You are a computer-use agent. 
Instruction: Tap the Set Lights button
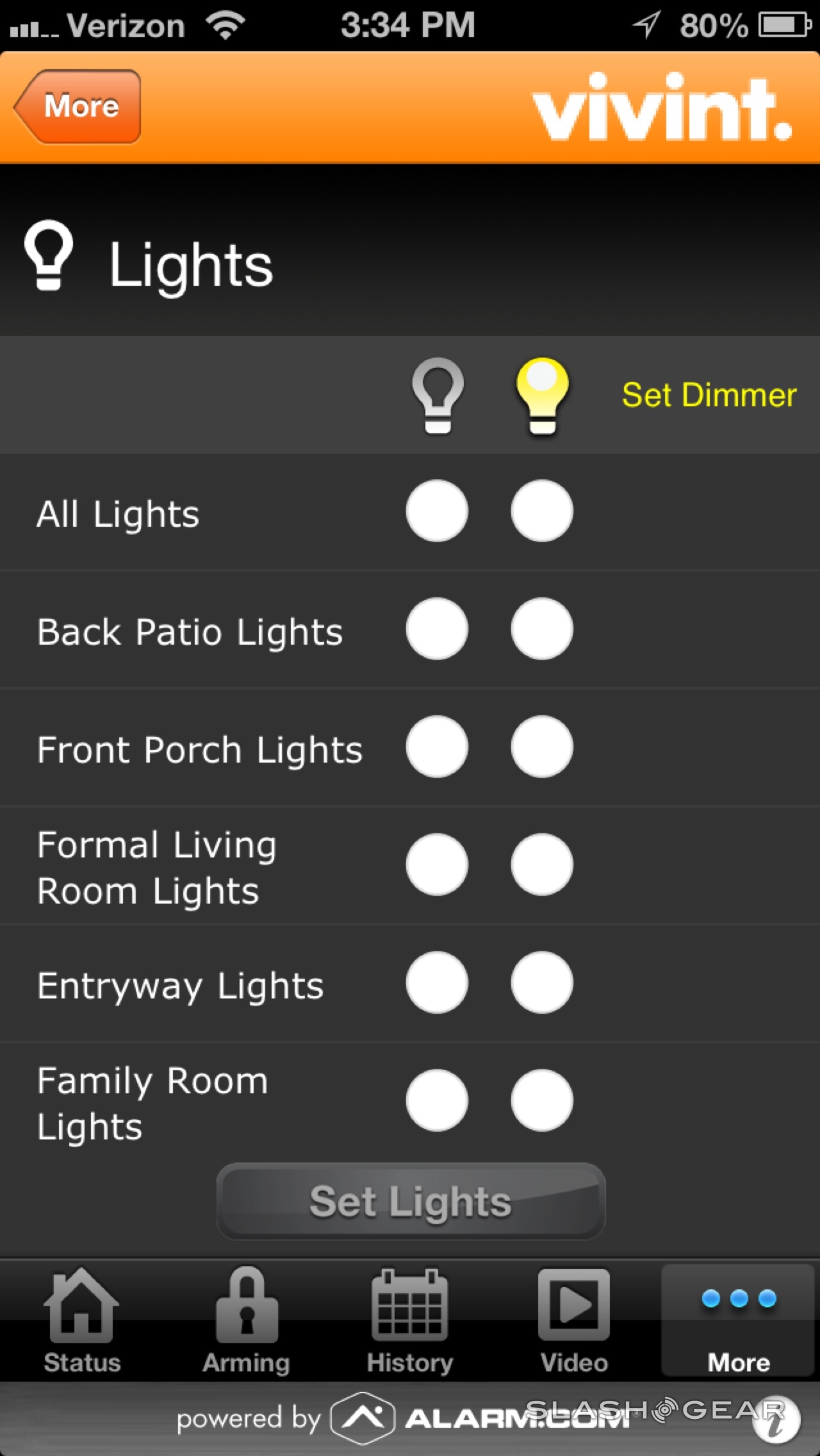coord(411,1202)
